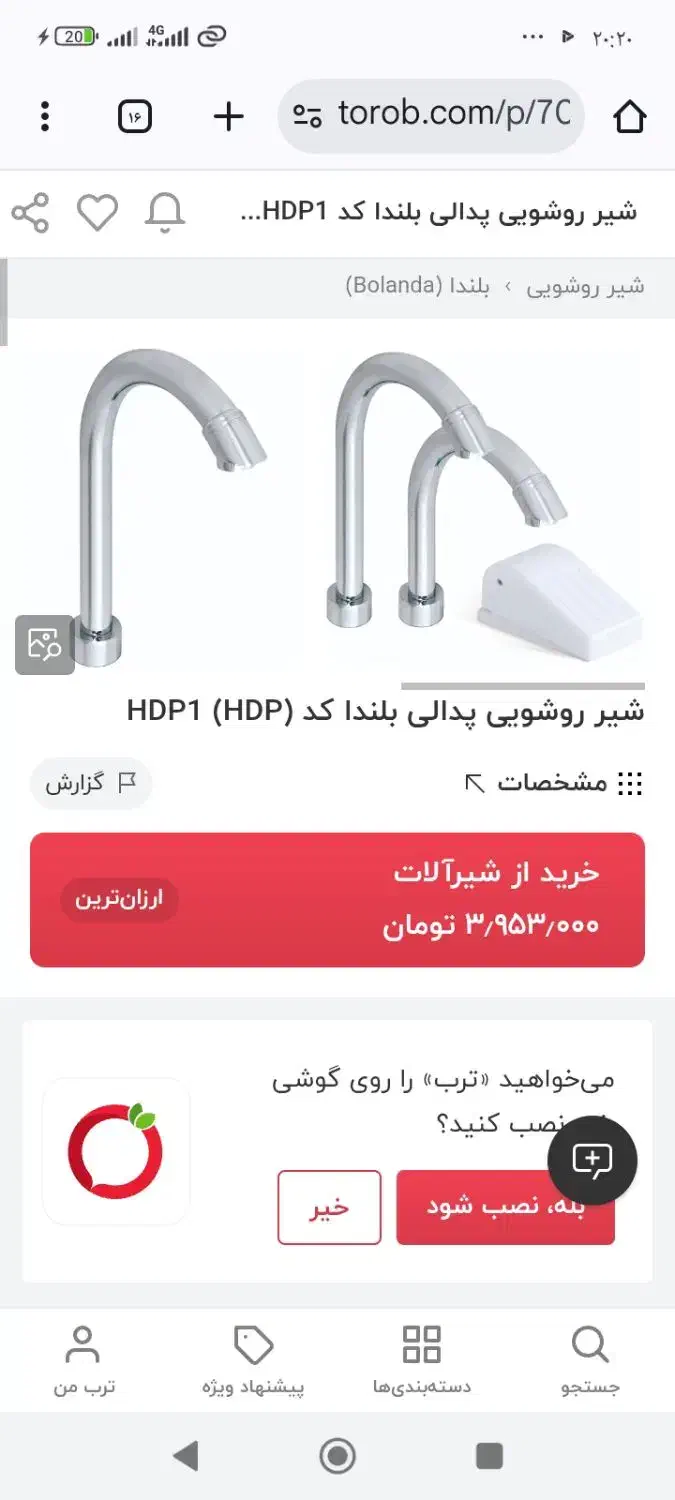Add the product to favorites with the heart

[x=98, y=212]
